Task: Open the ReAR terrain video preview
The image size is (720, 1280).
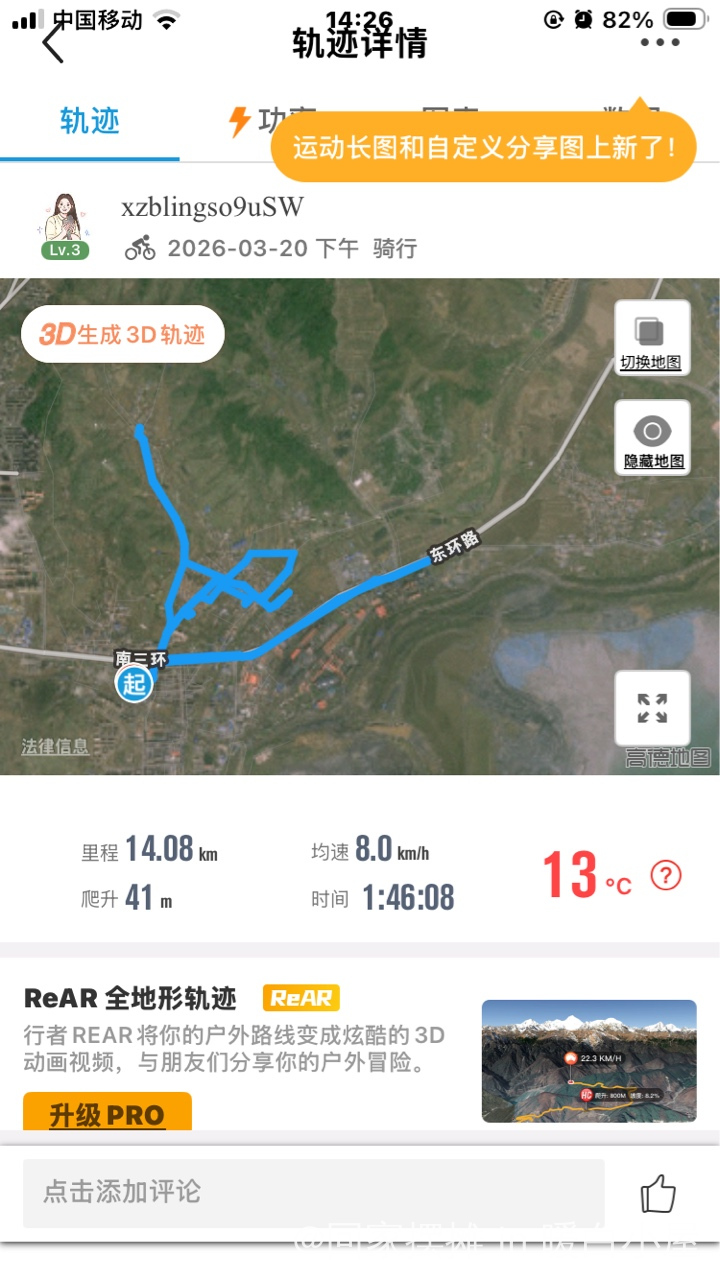Action: (x=589, y=1060)
